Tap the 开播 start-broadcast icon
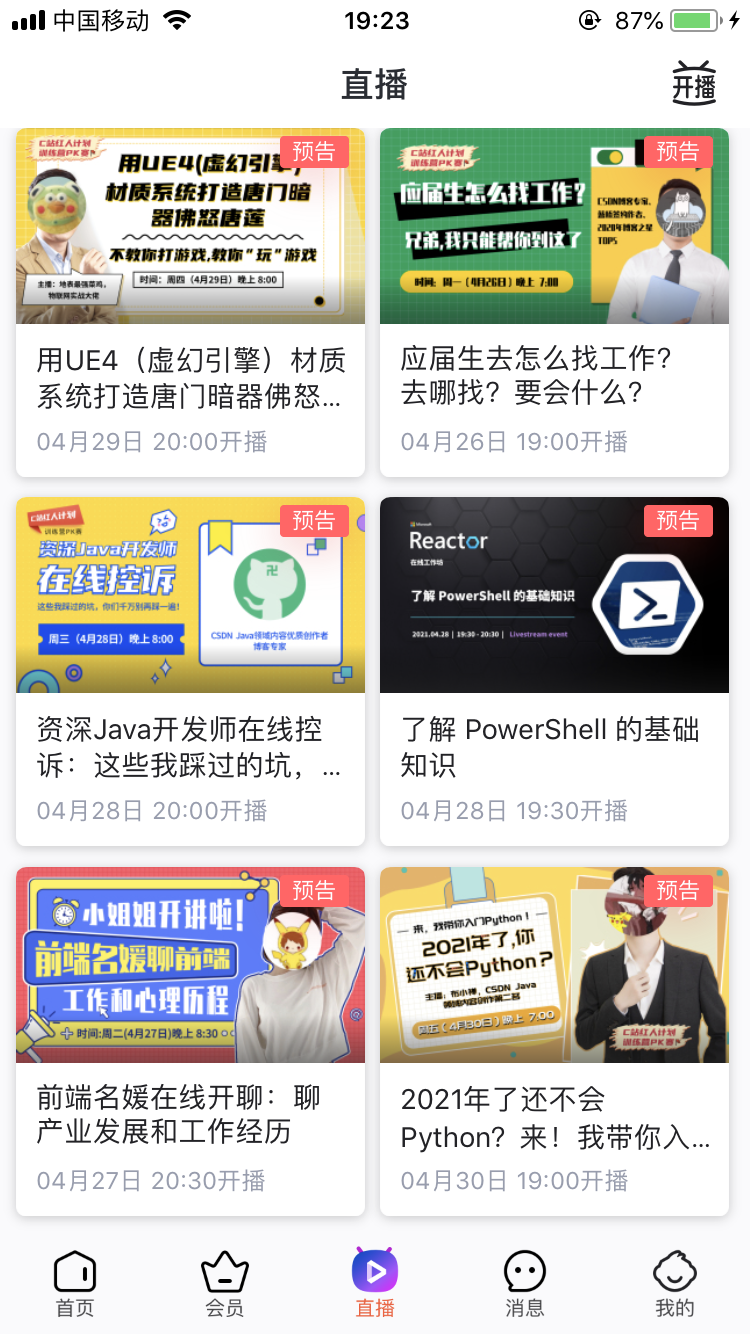This screenshot has height=1334, width=750. (694, 84)
